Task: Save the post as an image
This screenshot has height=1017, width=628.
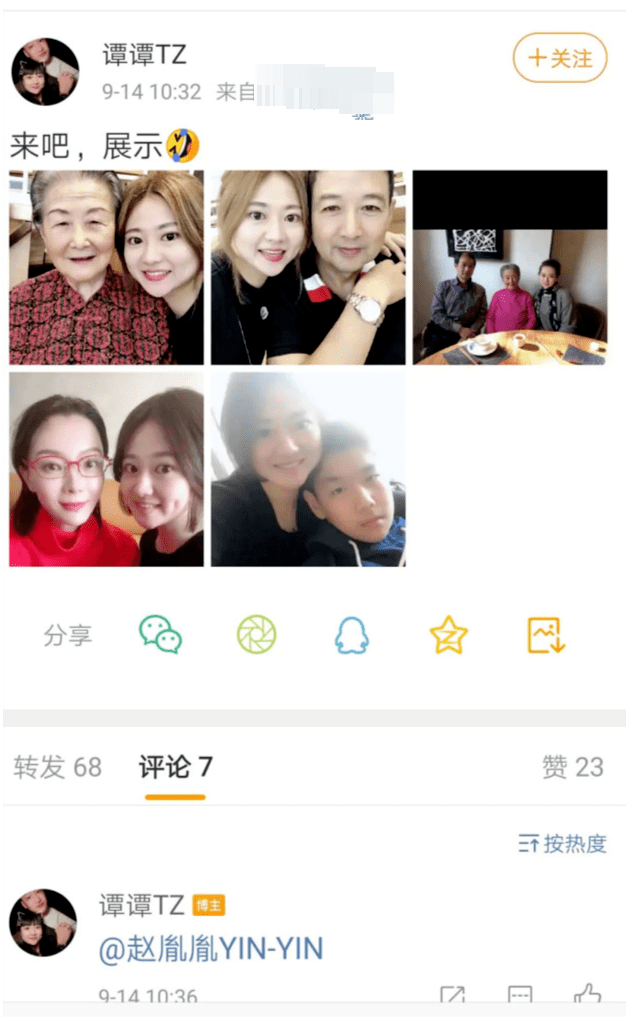Action: coord(546,635)
